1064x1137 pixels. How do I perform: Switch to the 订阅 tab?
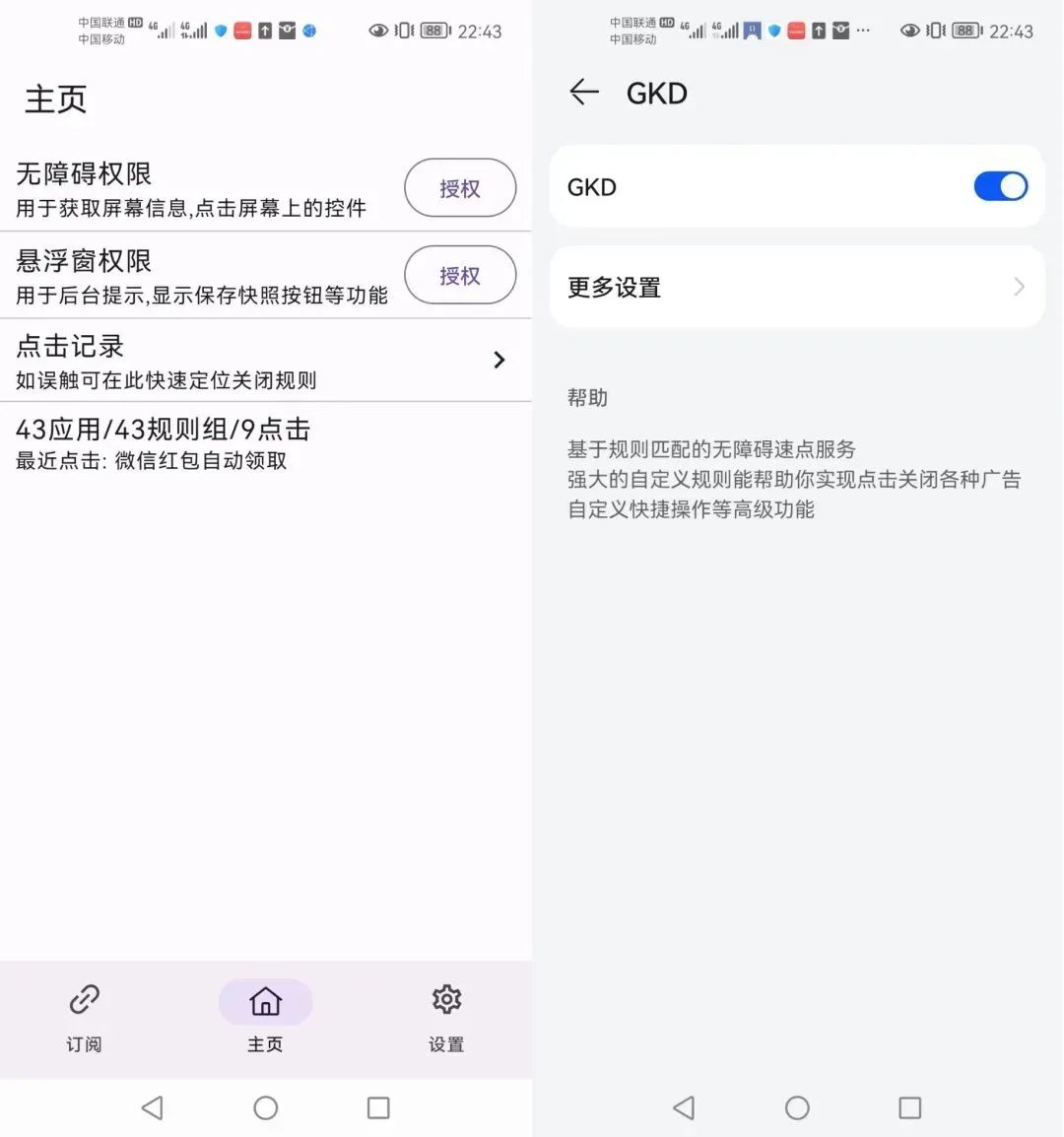pos(85,1016)
